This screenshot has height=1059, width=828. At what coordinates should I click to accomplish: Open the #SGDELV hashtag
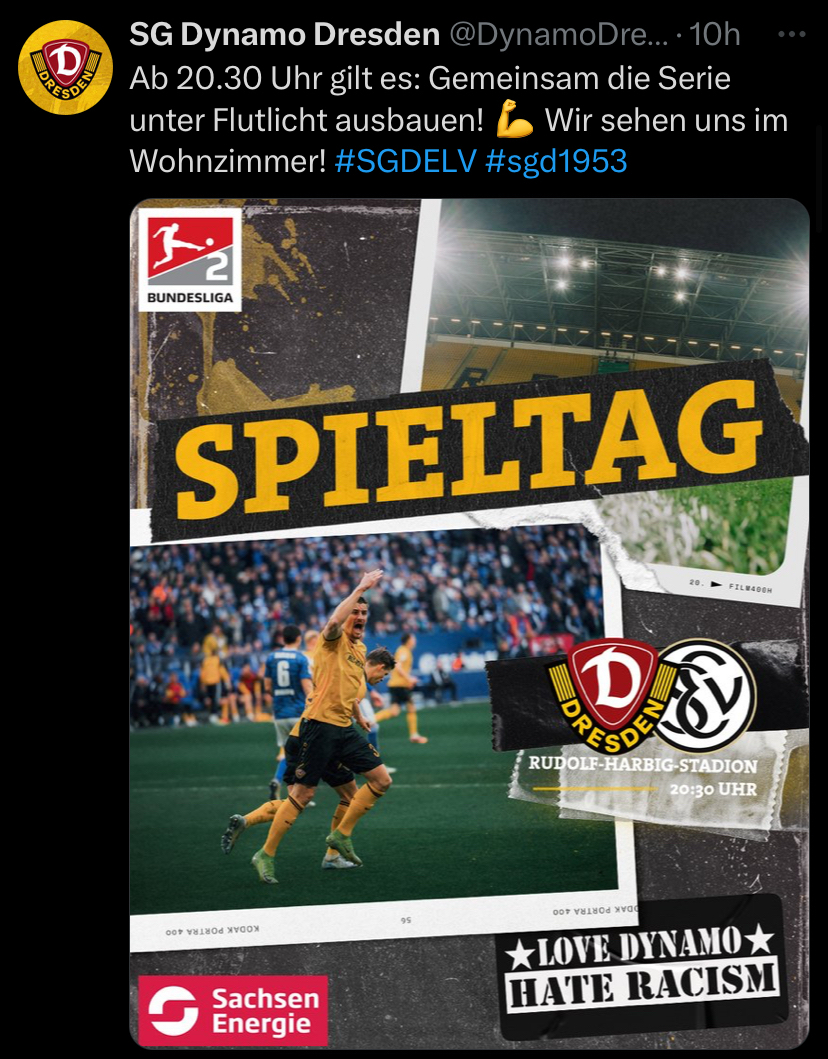pyautogui.click(x=405, y=160)
